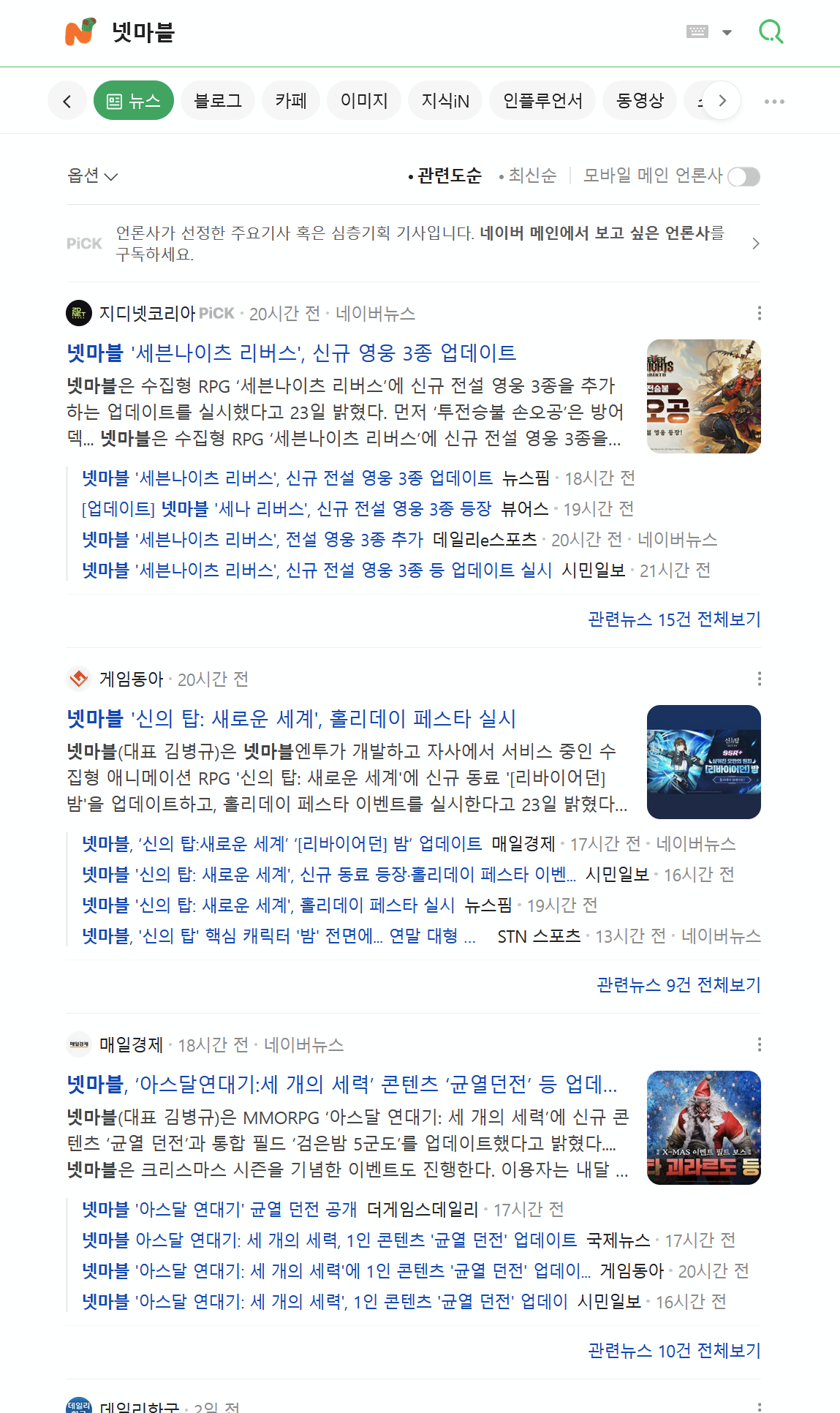Switch to the 지식iN tab
The image size is (840, 1413).
click(445, 100)
